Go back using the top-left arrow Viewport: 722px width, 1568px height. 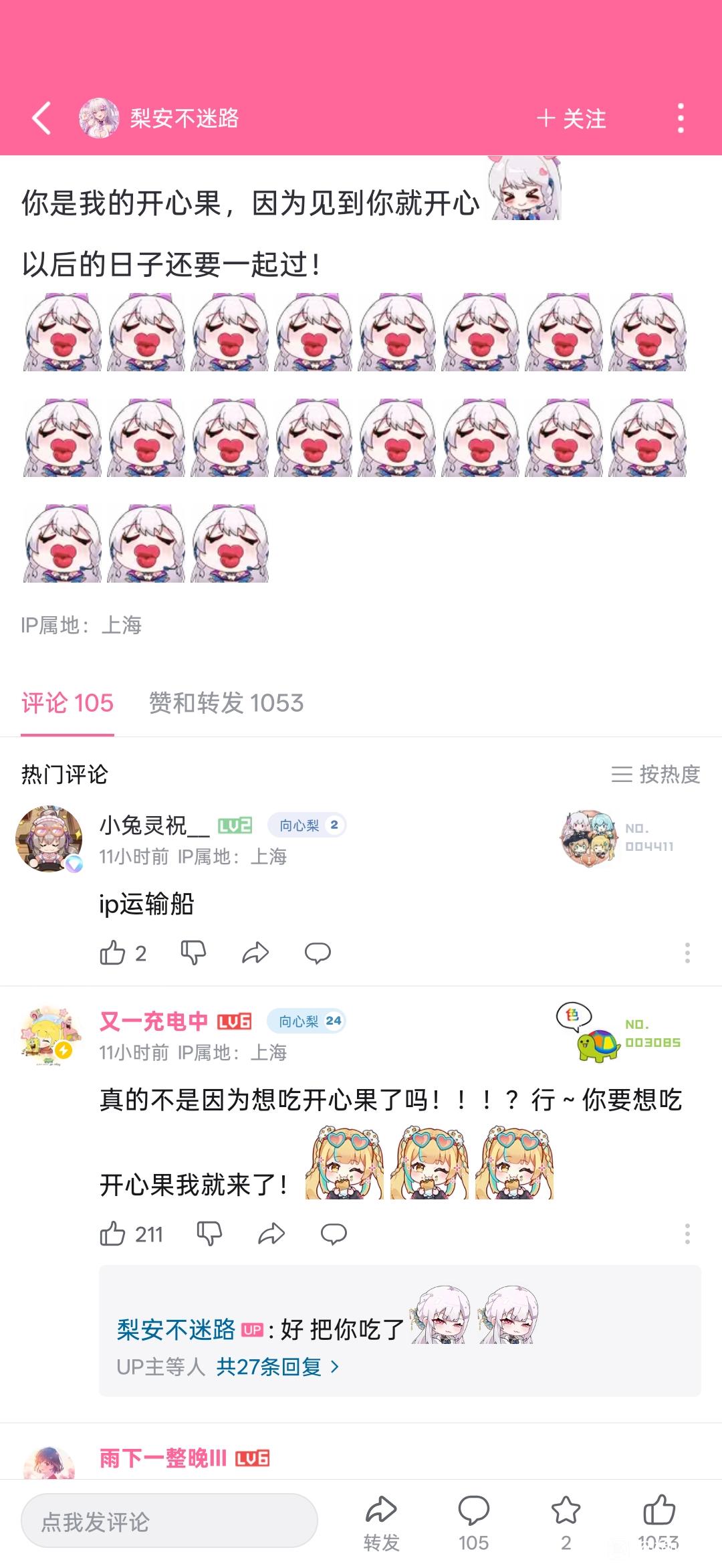point(41,118)
